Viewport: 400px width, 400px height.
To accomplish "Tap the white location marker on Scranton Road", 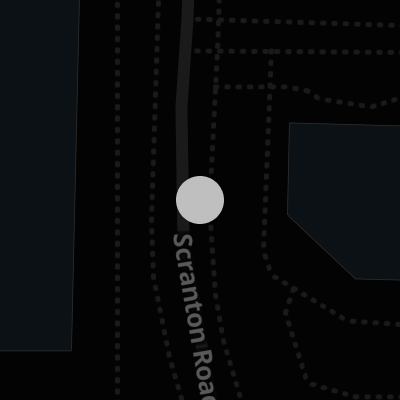I will pyautogui.click(x=200, y=200).
